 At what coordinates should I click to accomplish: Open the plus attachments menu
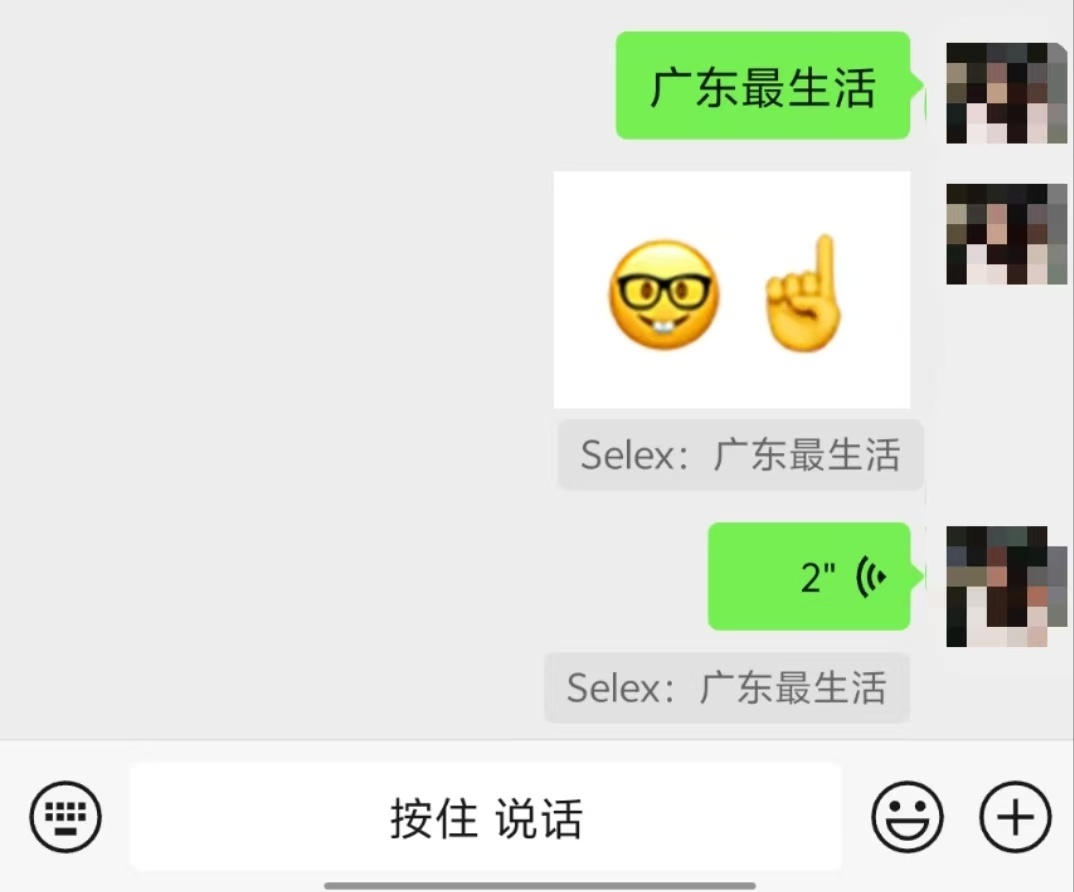1015,817
